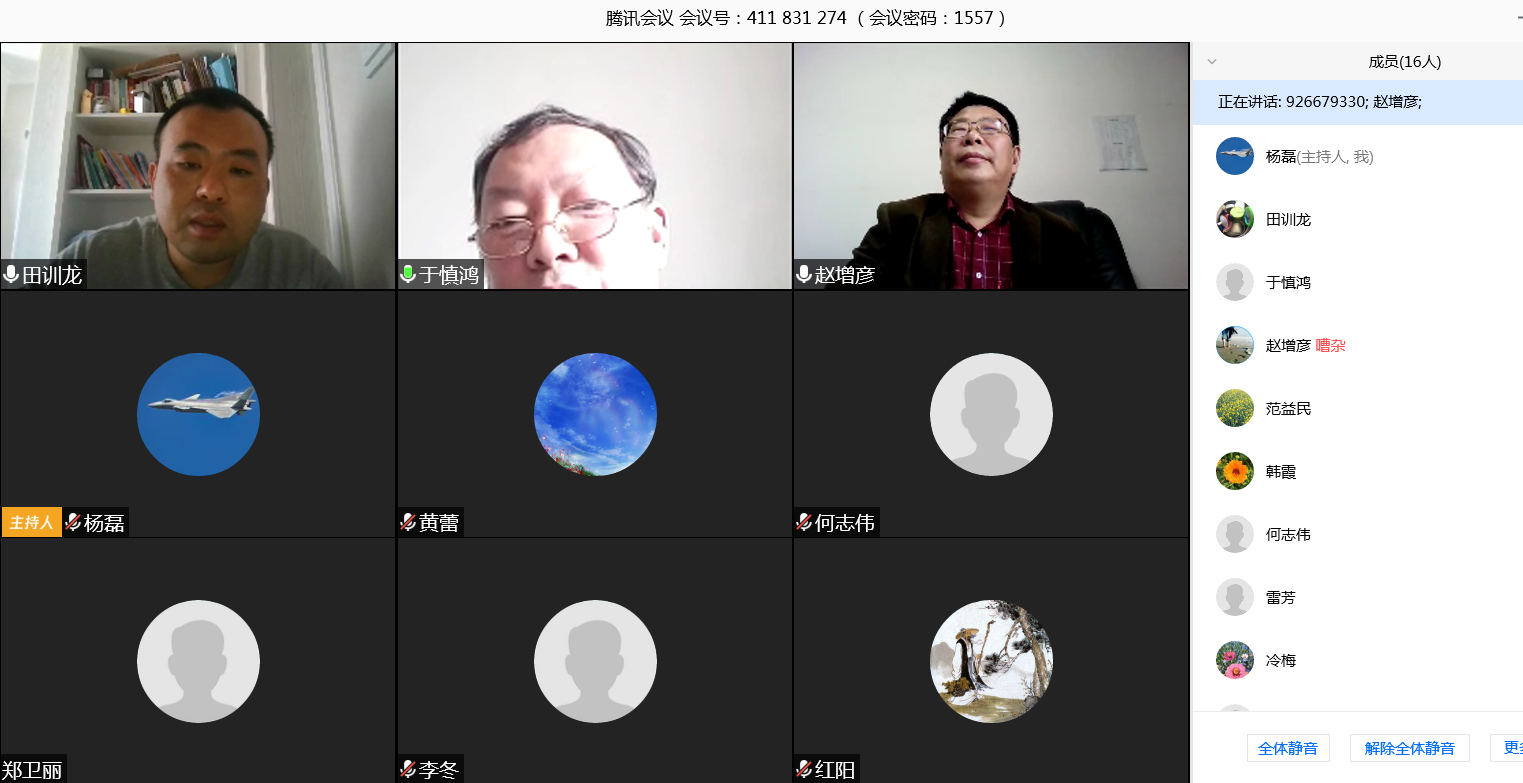Select 韩霞 in the members list
This screenshot has height=783, width=1523.
1281,471
